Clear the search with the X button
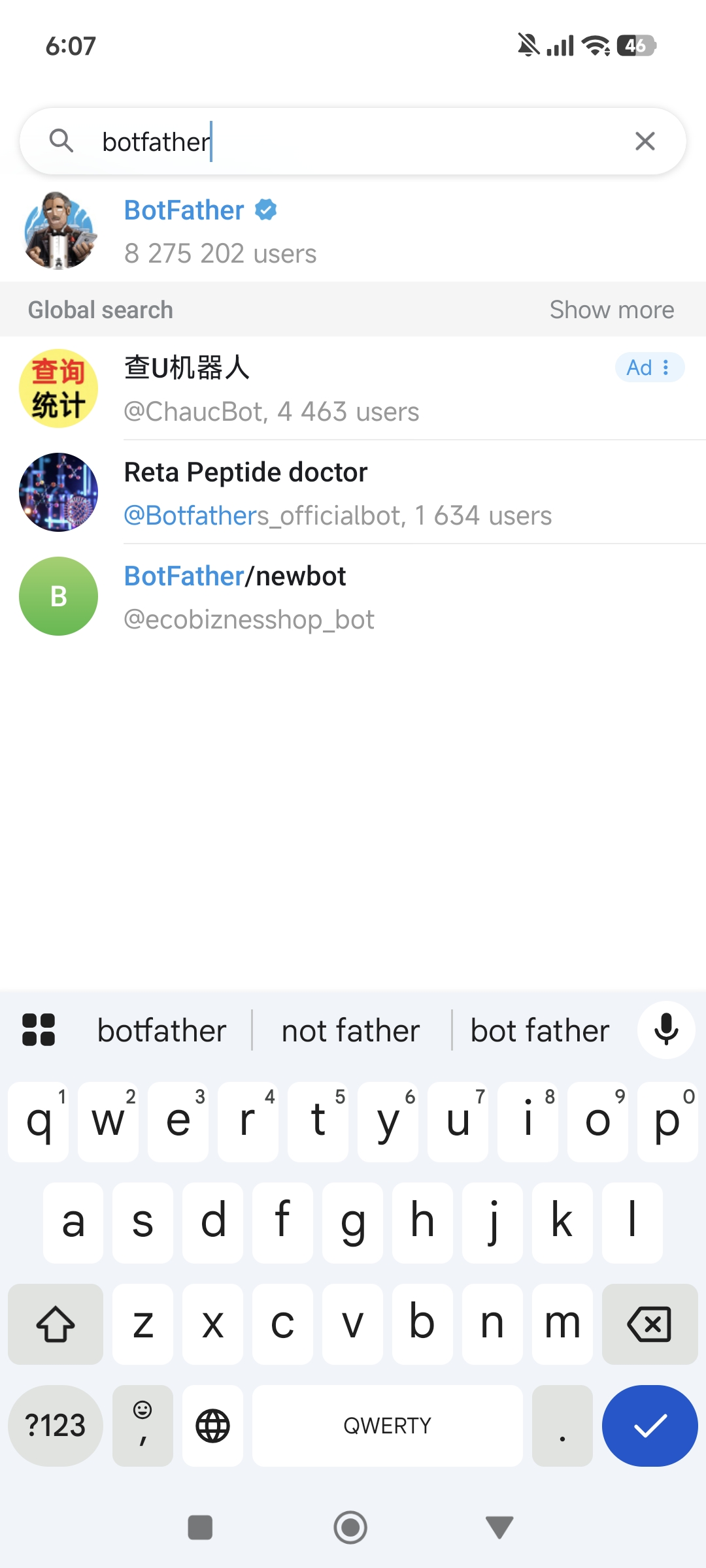Viewport: 706px width, 1568px height. tap(645, 140)
